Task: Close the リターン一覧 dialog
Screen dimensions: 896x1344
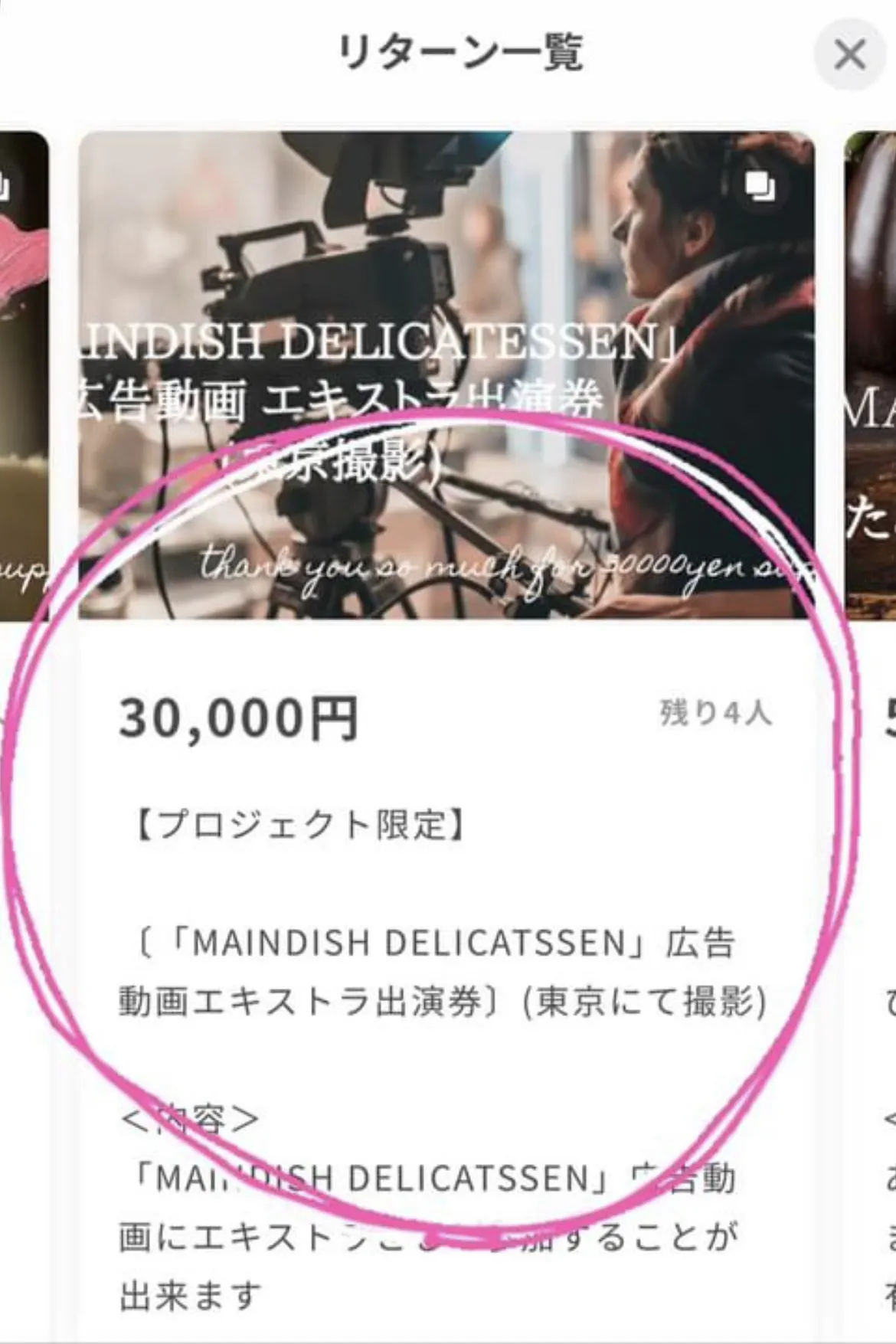Action: (x=849, y=56)
